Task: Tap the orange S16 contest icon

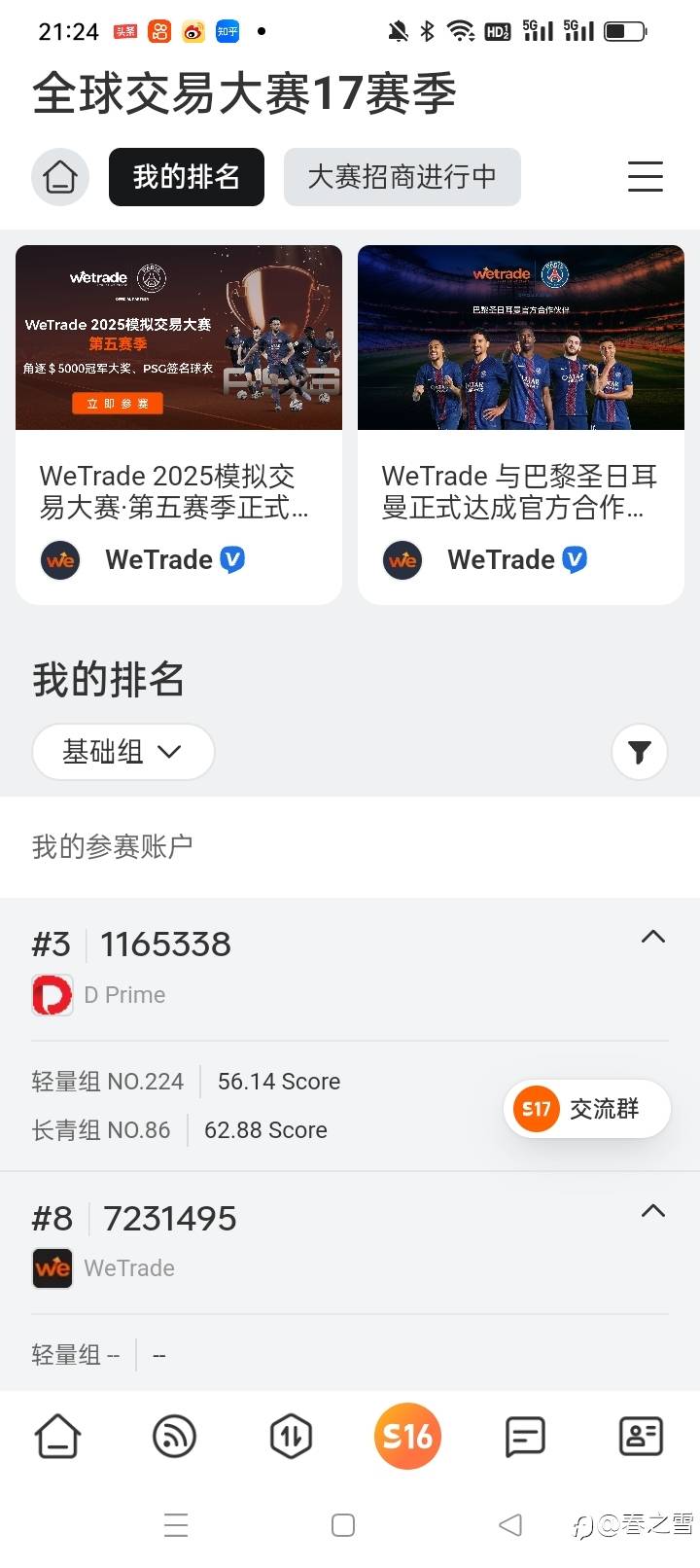Action: coord(407,1435)
